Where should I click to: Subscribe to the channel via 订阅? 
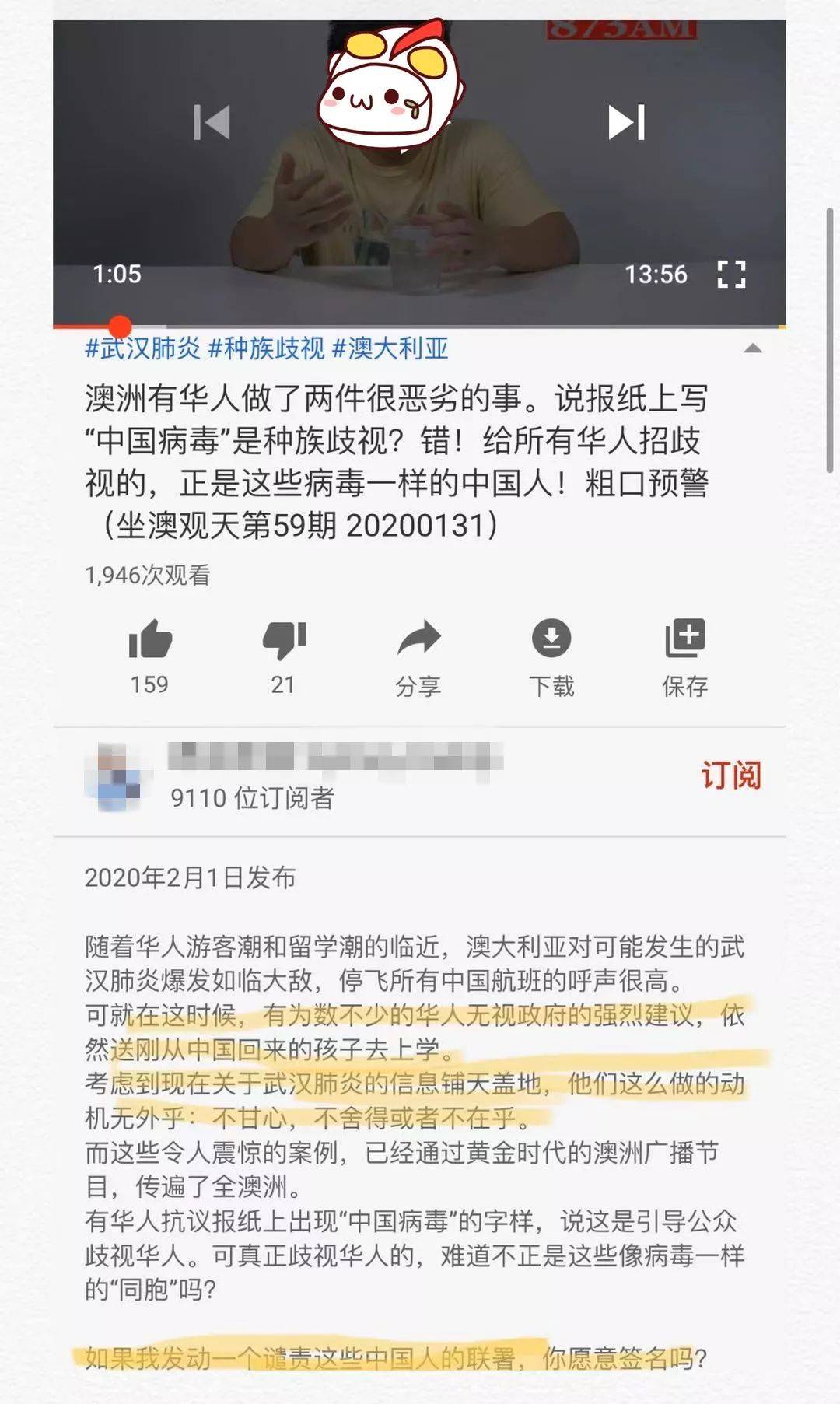point(730,775)
